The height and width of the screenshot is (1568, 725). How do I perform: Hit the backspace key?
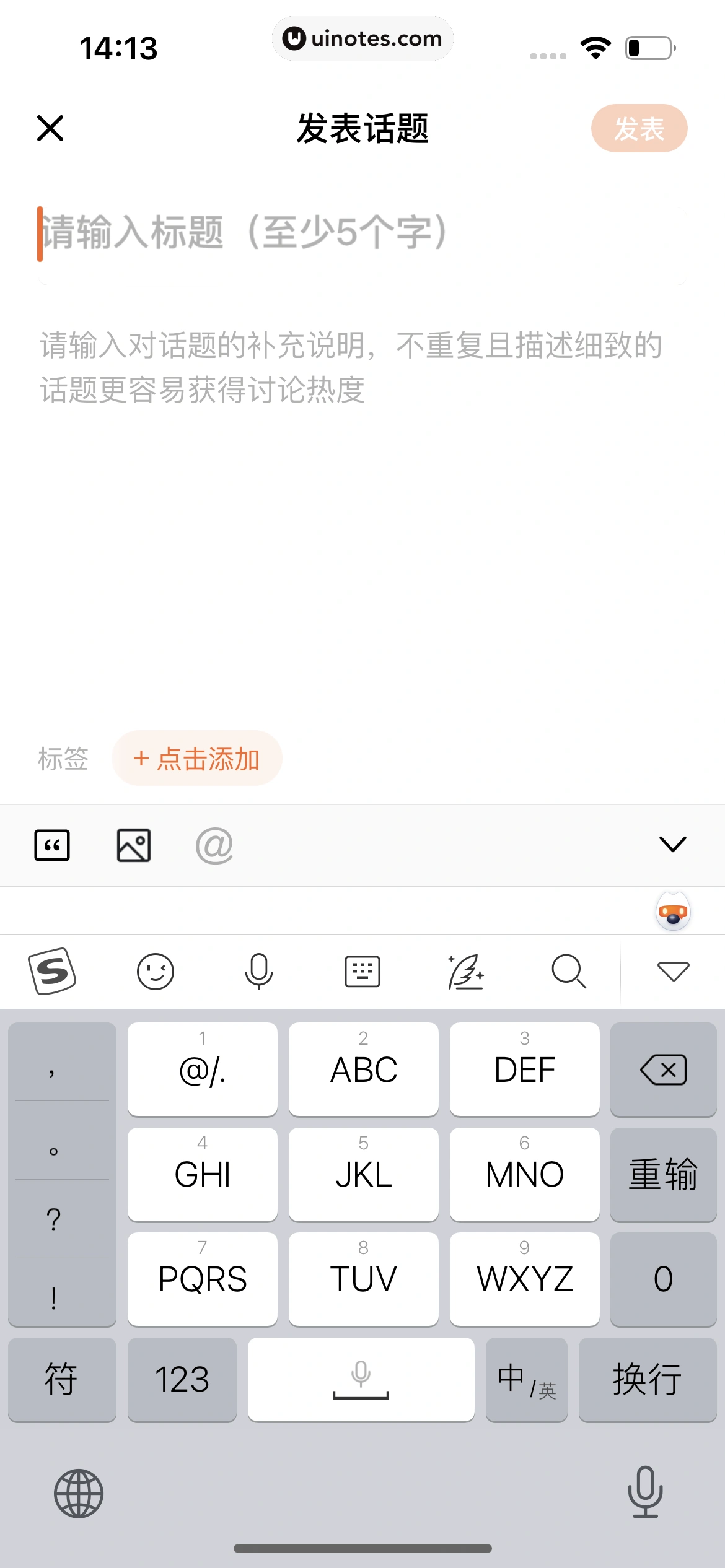[663, 1069]
